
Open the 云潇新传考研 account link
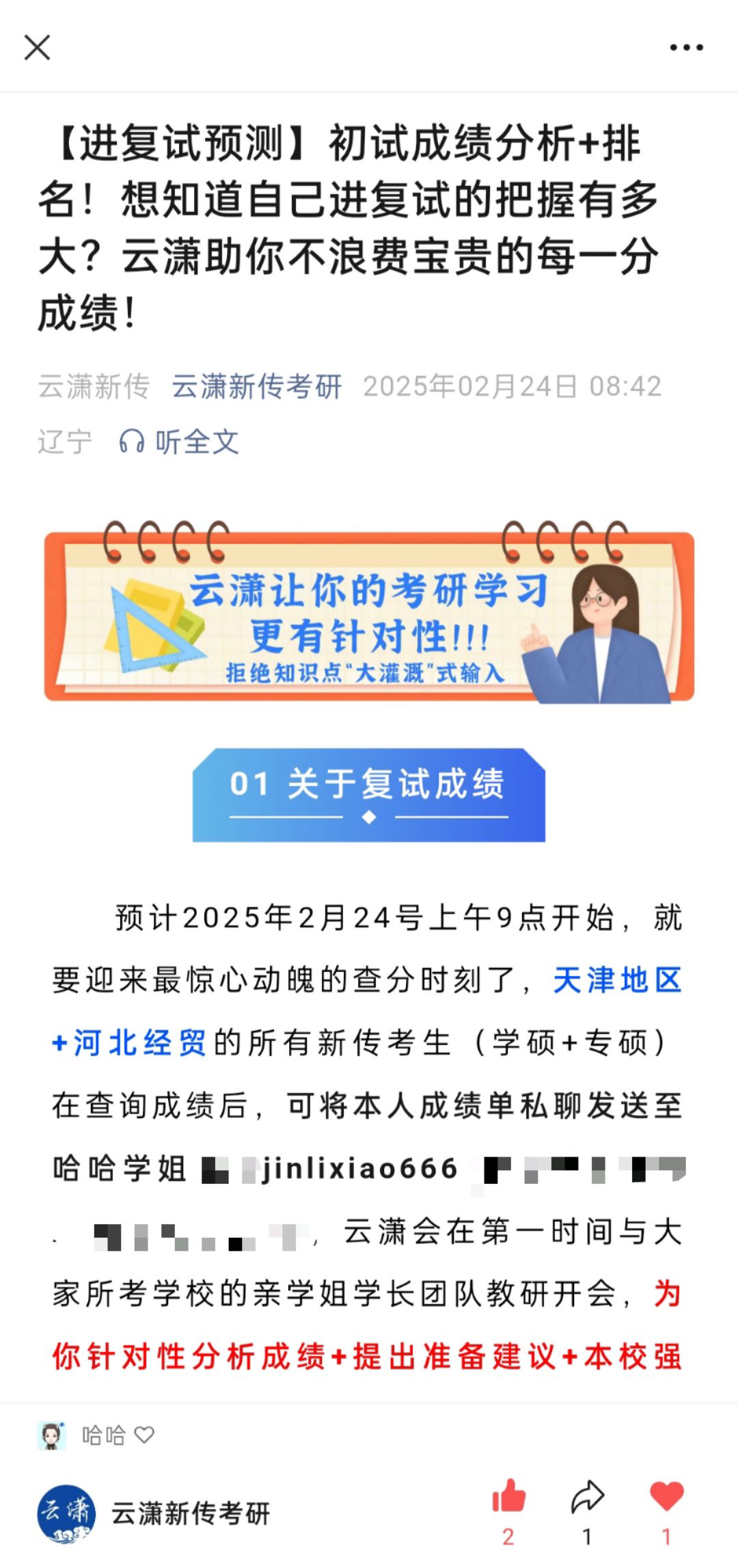click(x=256, y=386)
